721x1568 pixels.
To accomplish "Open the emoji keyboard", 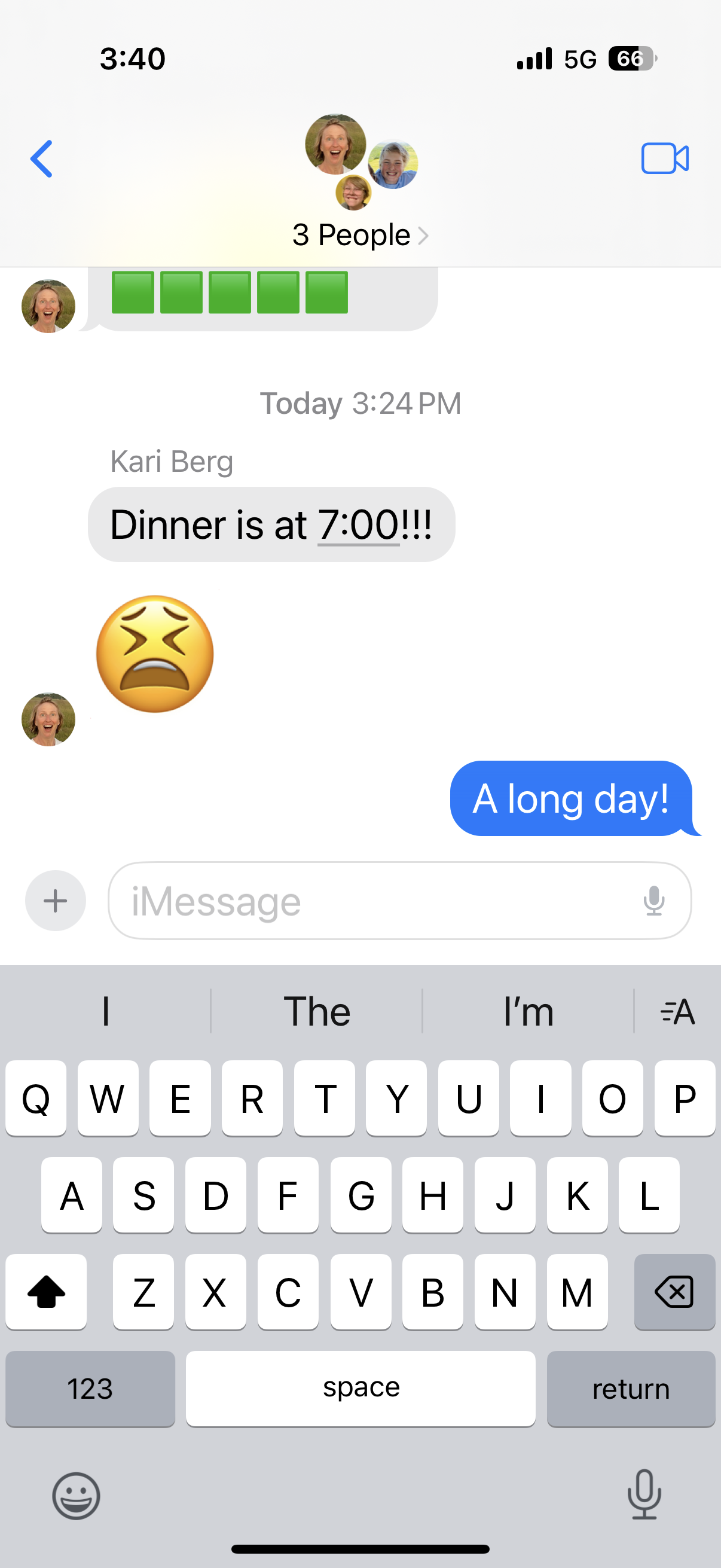I will [76, 1496].
